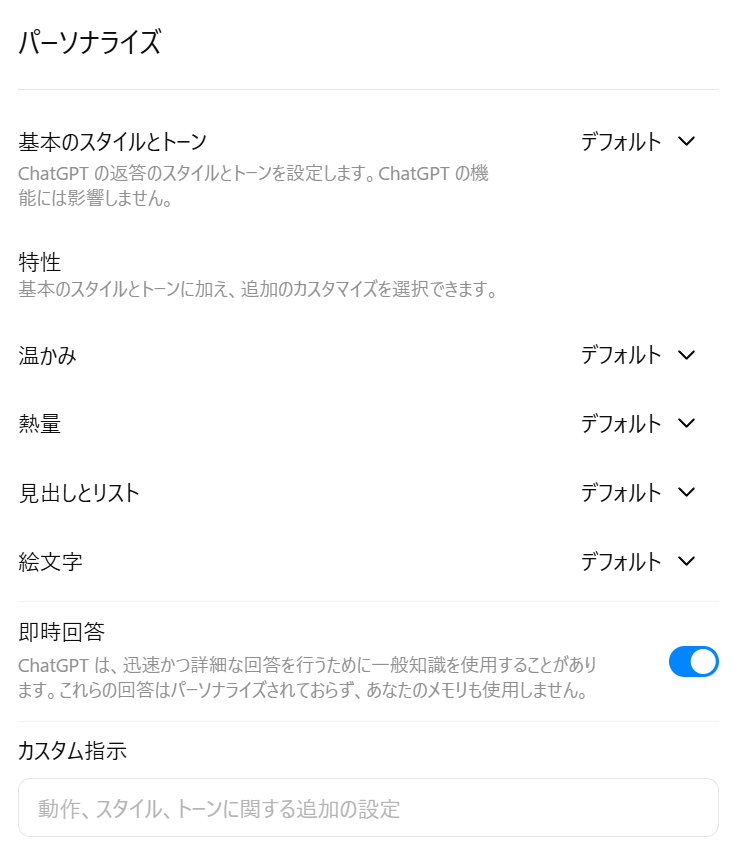The image size is (738, 861).
Task: Click the chevron icon next to 見出しとリスト
Action: [686, 493]
